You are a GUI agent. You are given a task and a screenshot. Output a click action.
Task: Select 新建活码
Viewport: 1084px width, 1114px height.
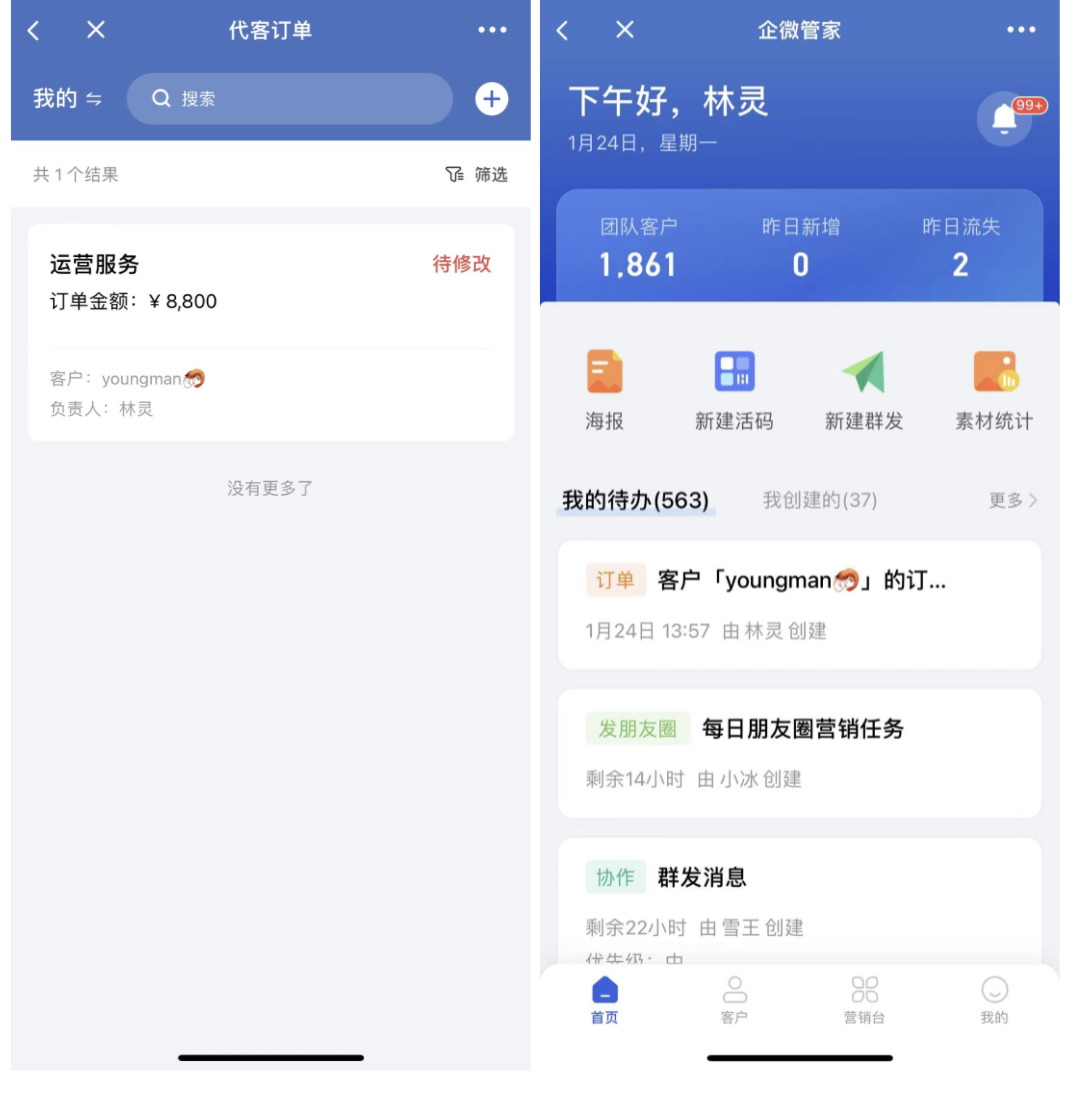(734, 390)
